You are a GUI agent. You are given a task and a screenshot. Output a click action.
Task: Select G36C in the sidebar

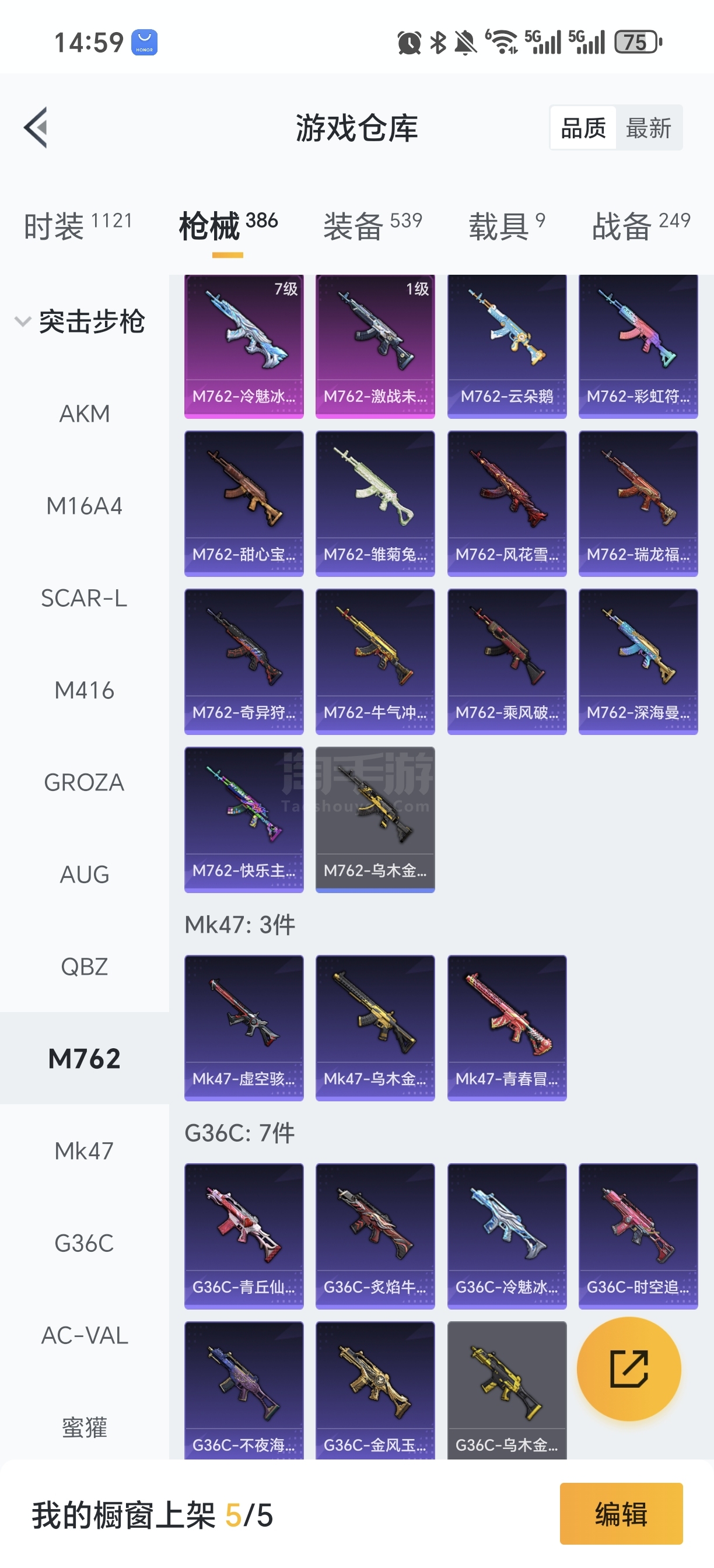(x=85, y=1243)
